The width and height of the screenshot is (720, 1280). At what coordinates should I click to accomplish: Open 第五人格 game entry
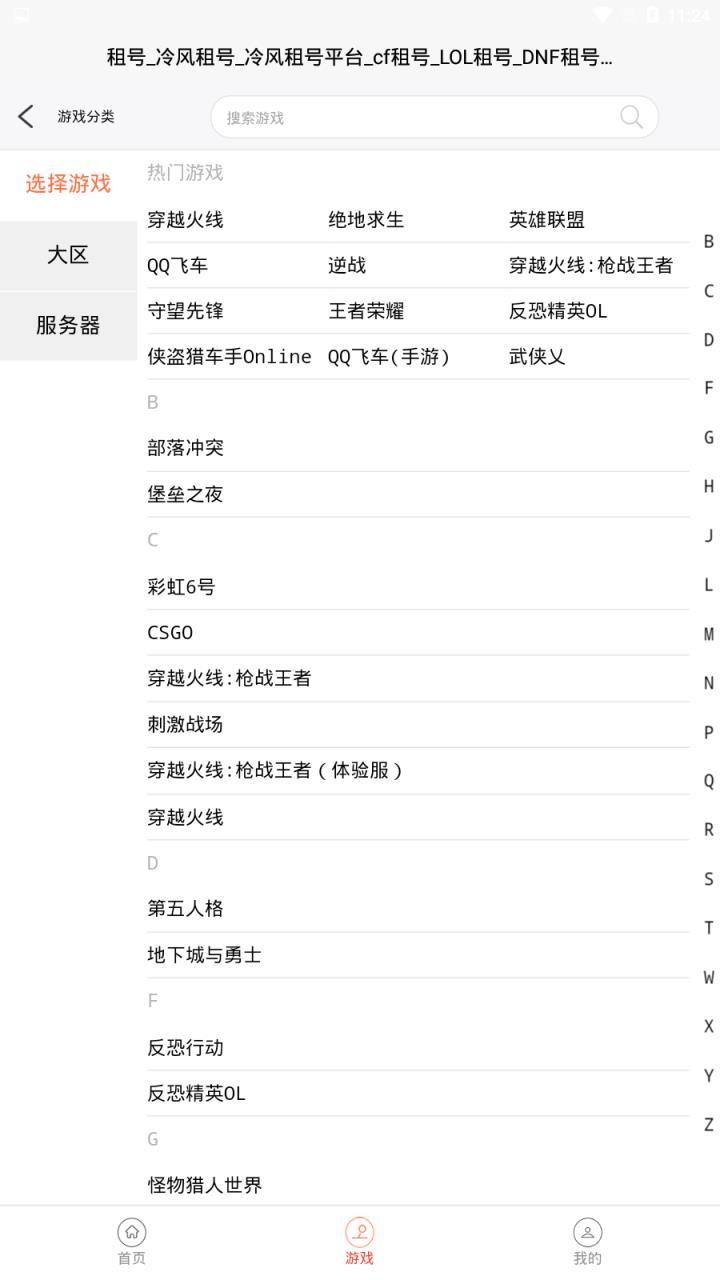coord(185,909)
